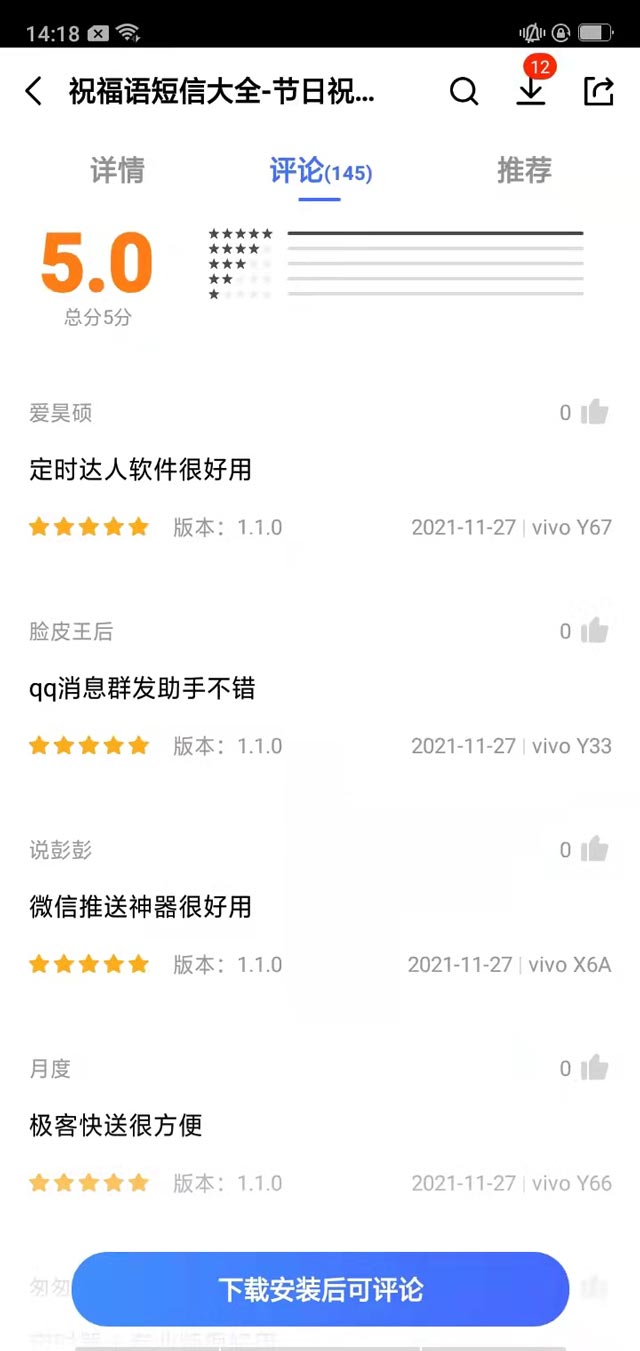
Task: Go back from the app page
Action: [34, 92]
